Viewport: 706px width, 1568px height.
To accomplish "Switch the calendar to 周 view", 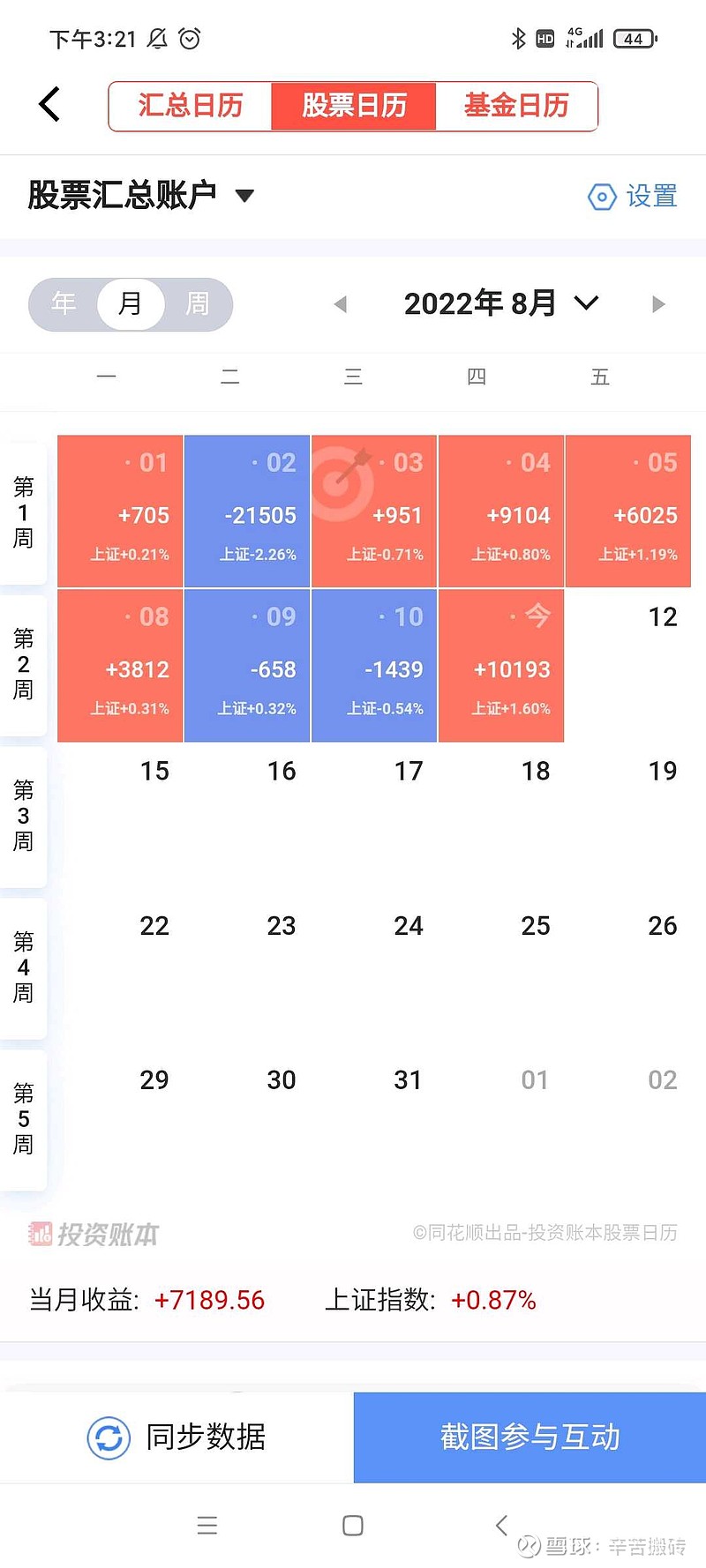I will (198, 304).
